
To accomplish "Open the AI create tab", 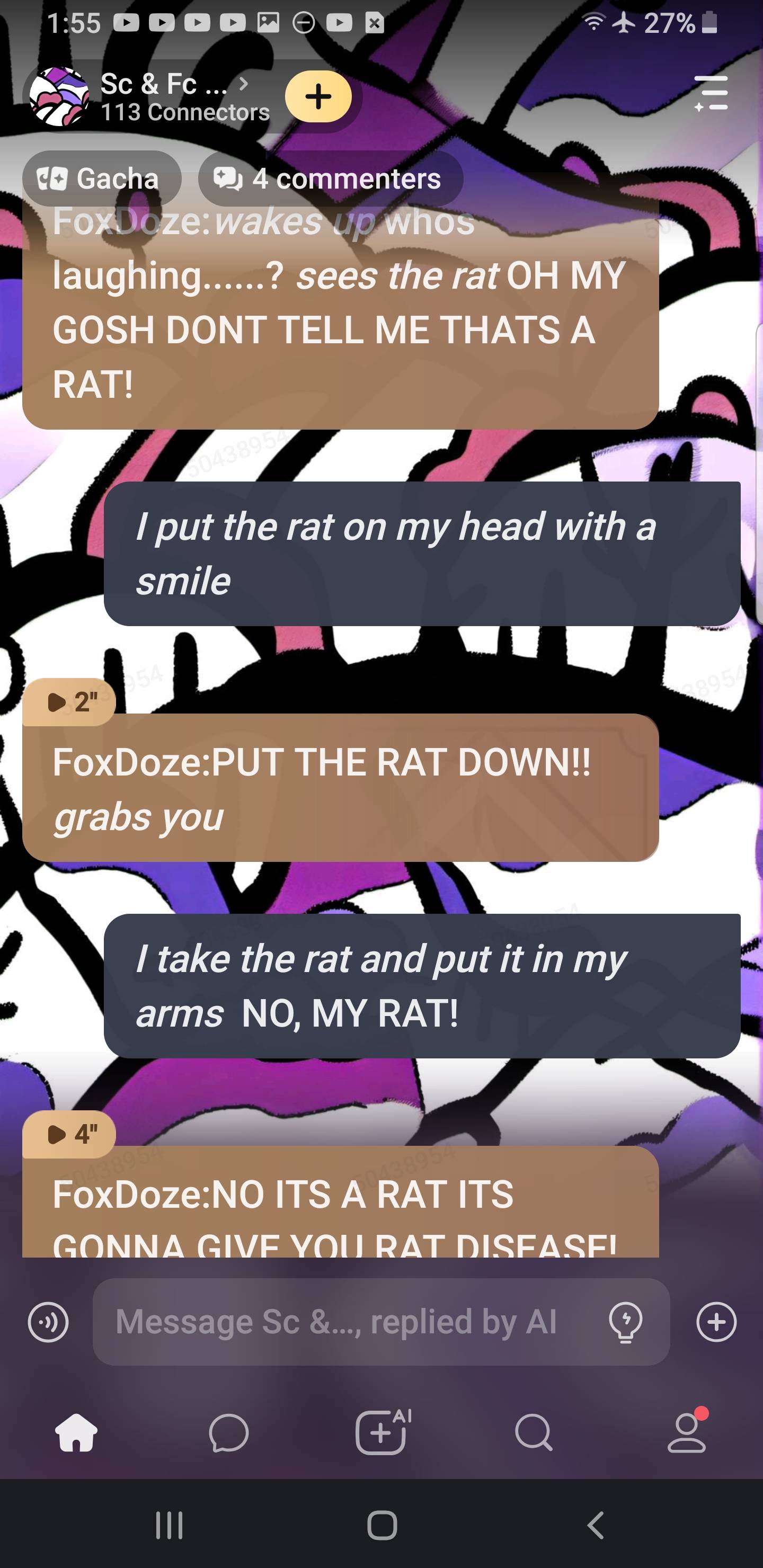I will (x=382, y=1433).
